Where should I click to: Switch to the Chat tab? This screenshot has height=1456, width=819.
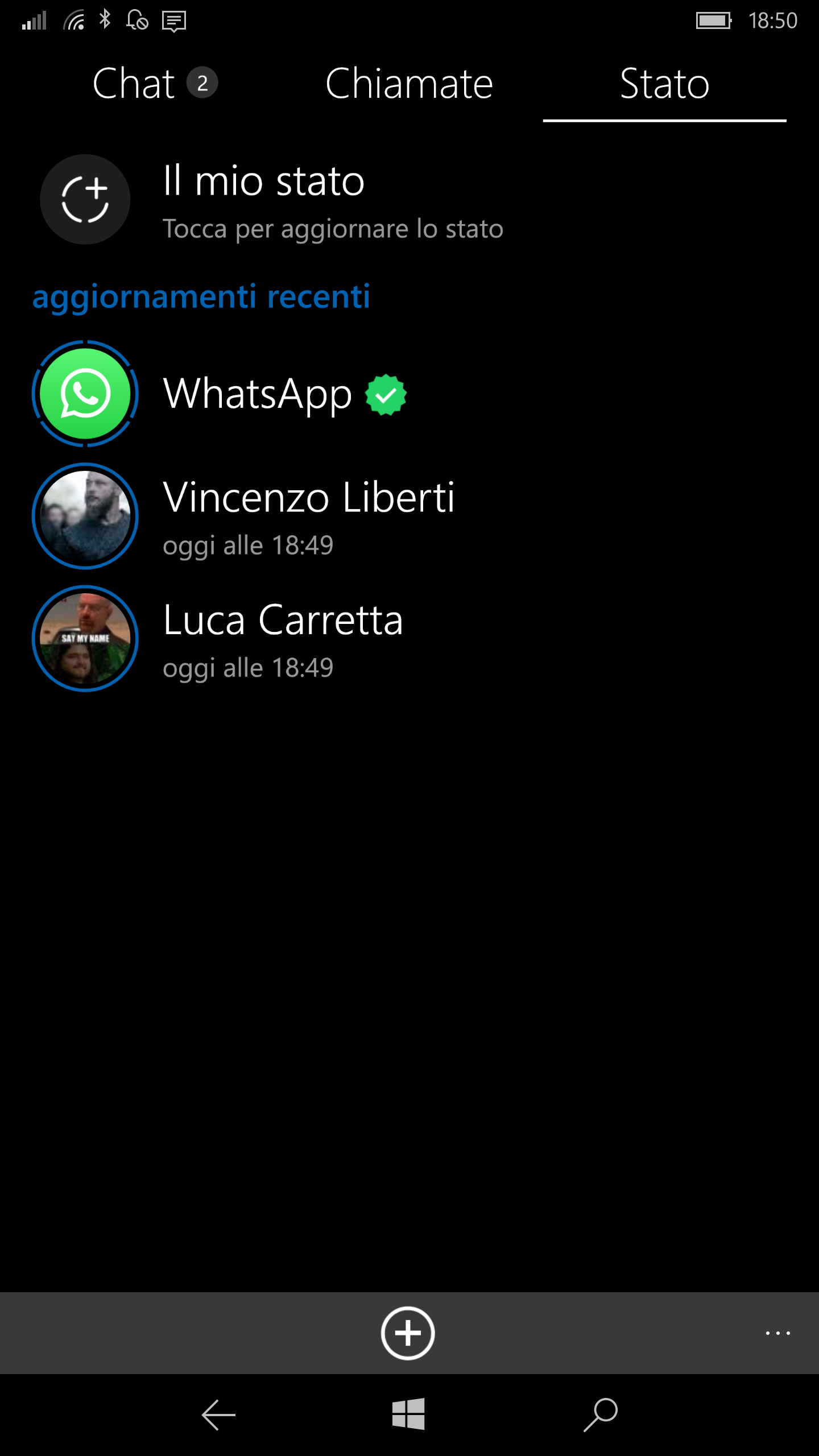(155, 84)
